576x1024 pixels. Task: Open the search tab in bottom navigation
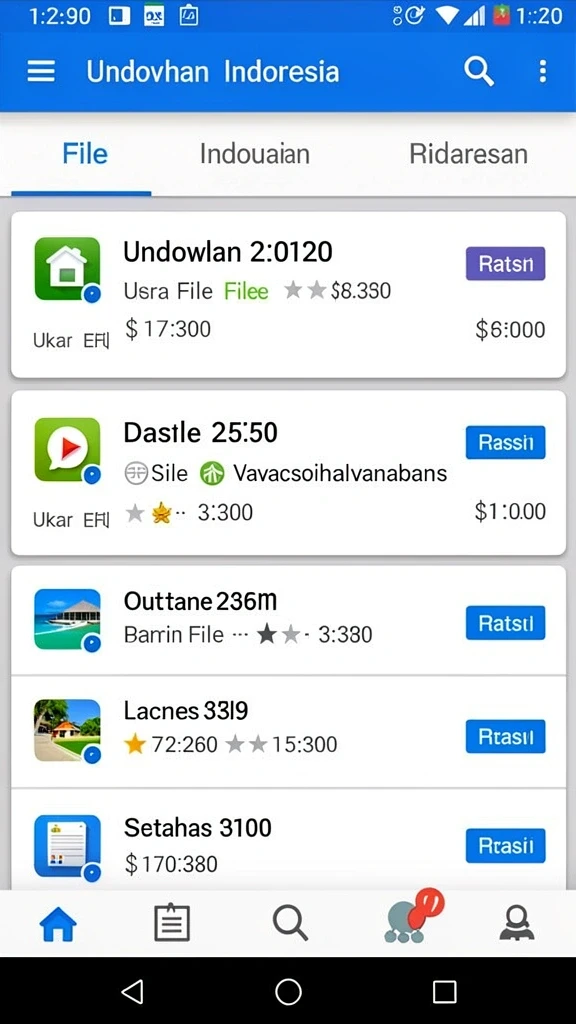[290, 923]
